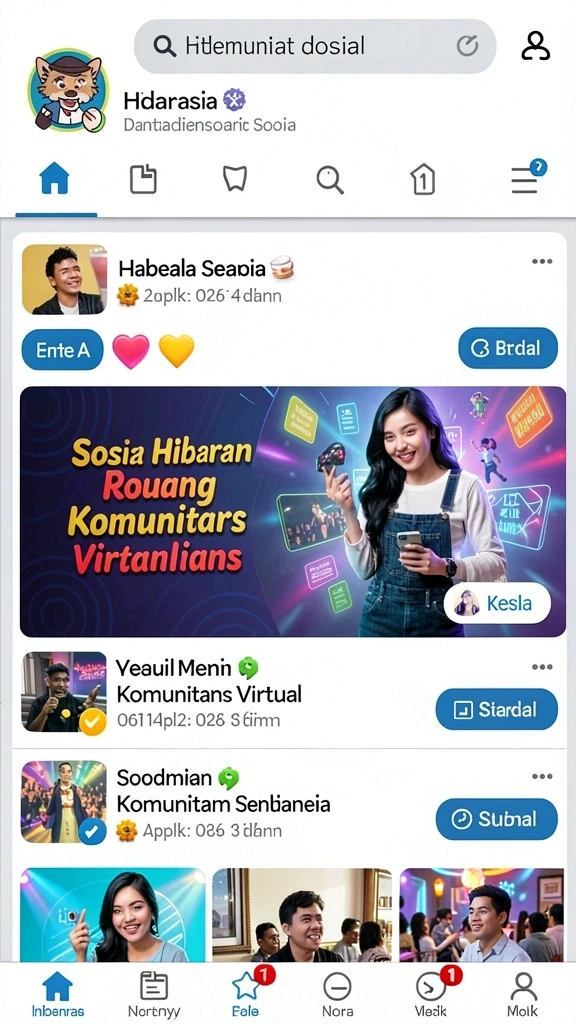Screen dimensions: 576x1024
Task: Open the Soodmian Komunitam Senbaneia row
Action: coord(289,803)
